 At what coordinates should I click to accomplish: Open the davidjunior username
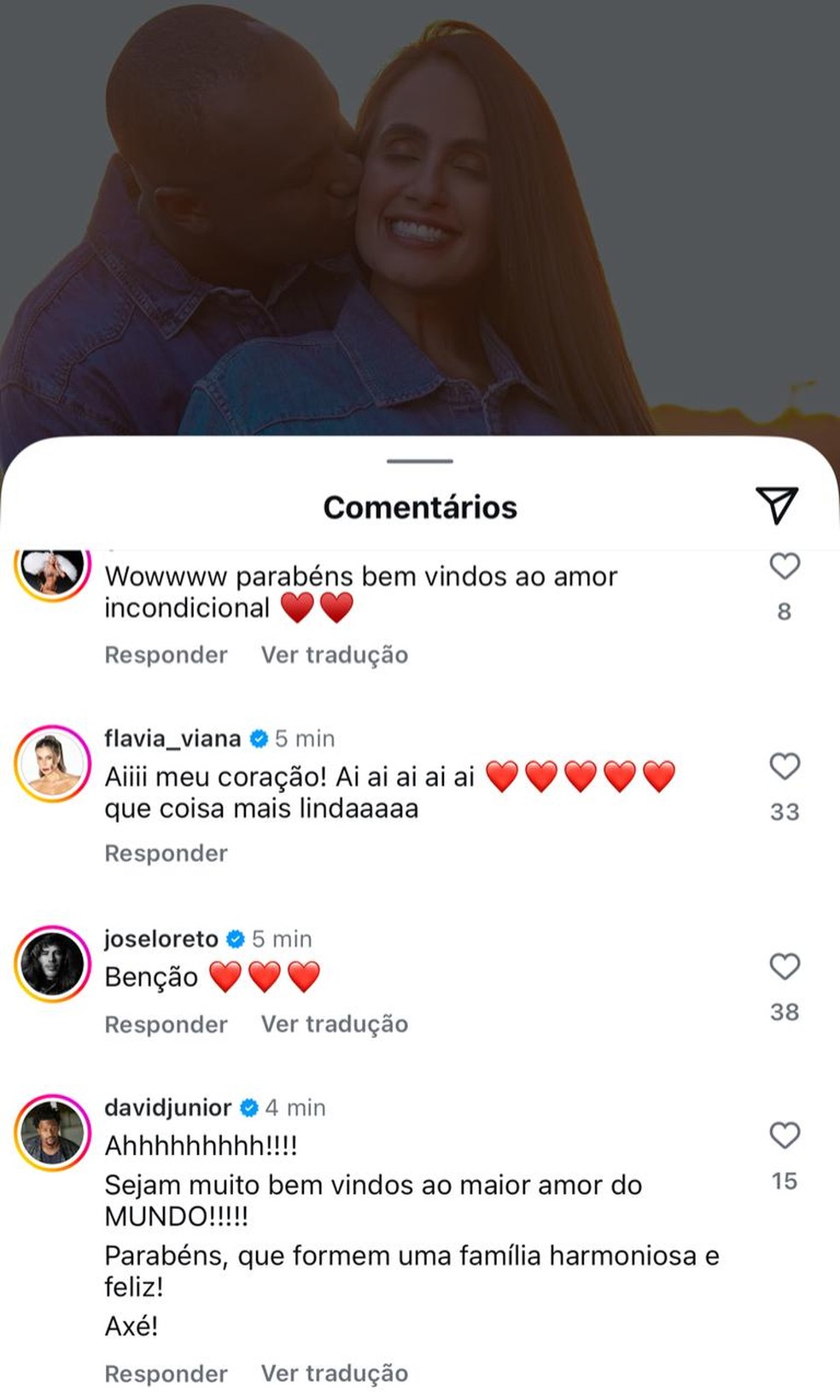(168, 1108)
